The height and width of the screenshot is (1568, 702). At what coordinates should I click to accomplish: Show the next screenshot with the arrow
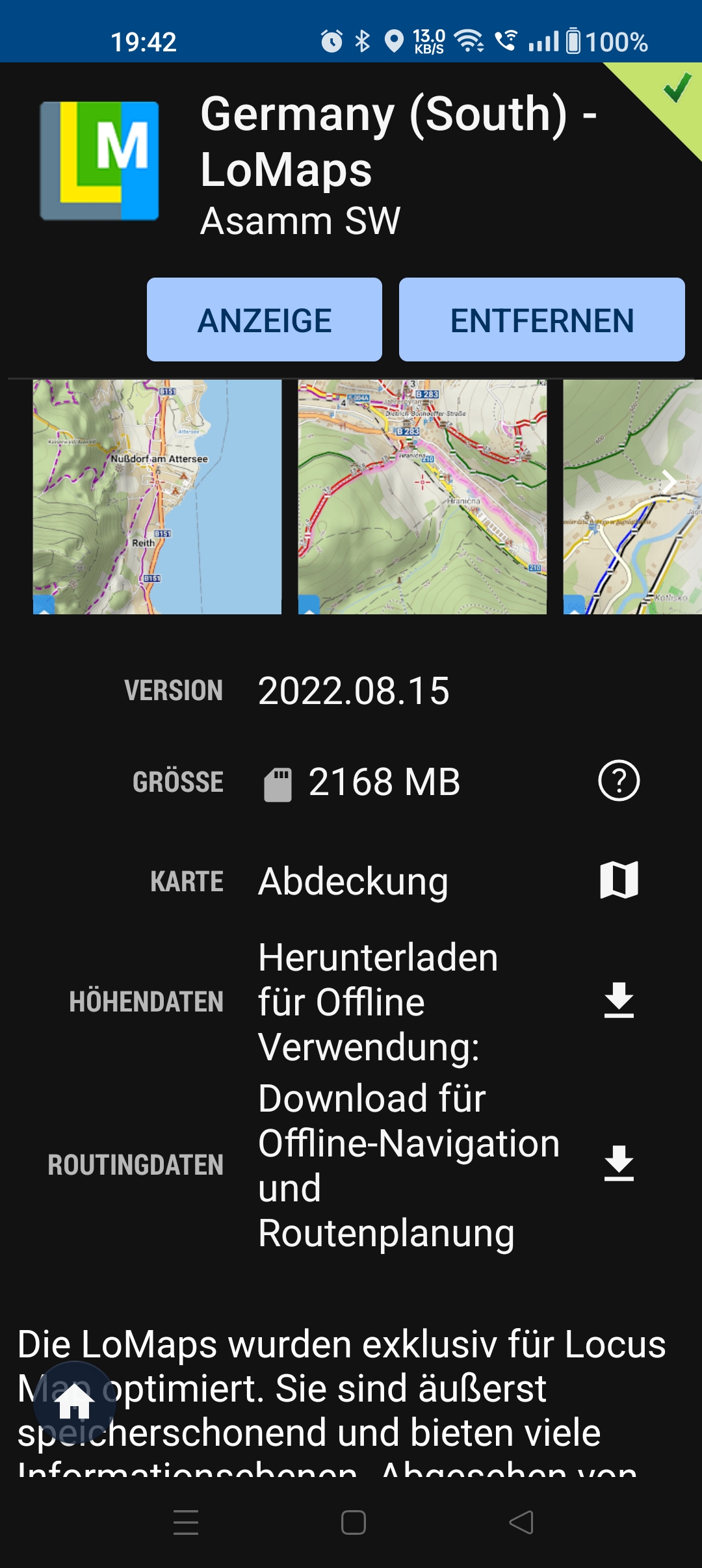pos(669,482)
